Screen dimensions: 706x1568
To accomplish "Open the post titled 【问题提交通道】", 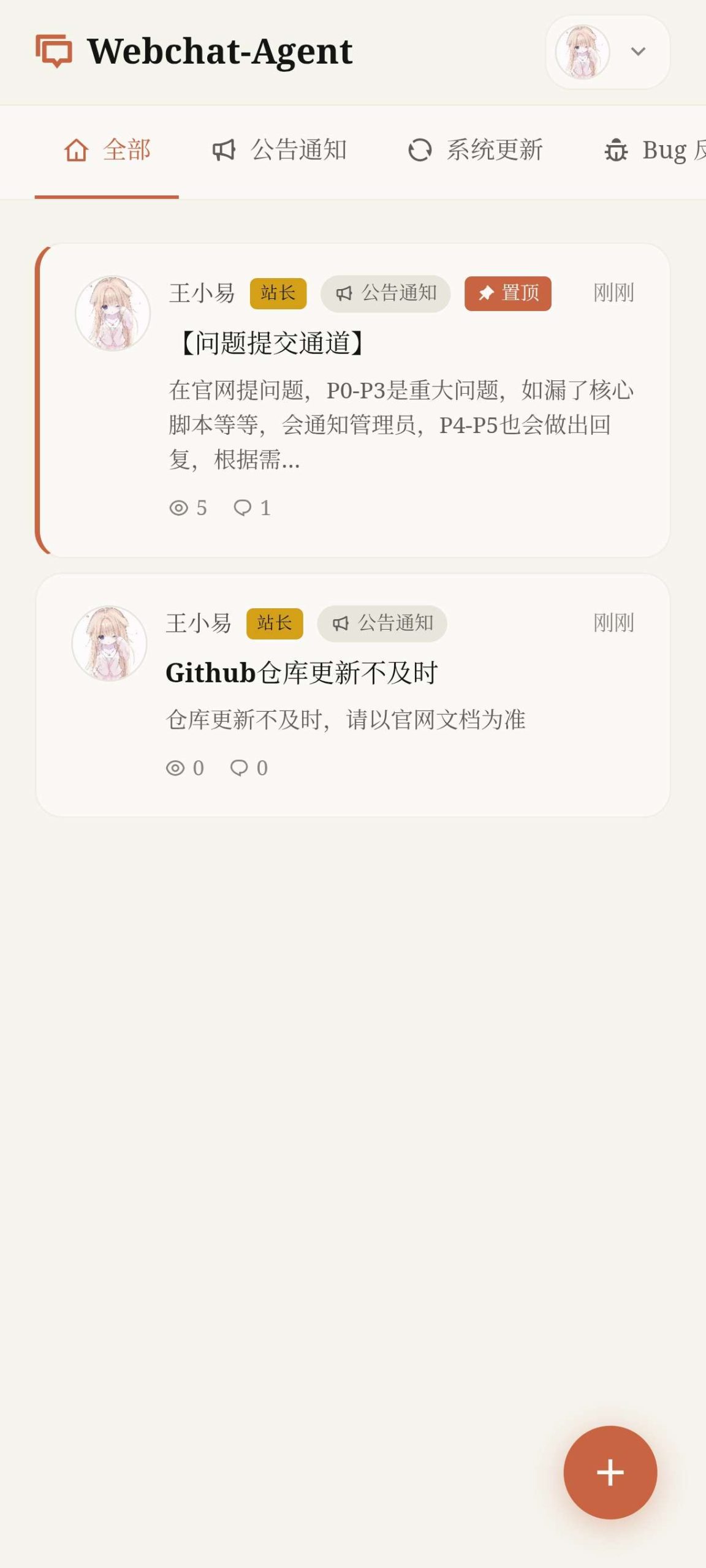I will (271, 342).
